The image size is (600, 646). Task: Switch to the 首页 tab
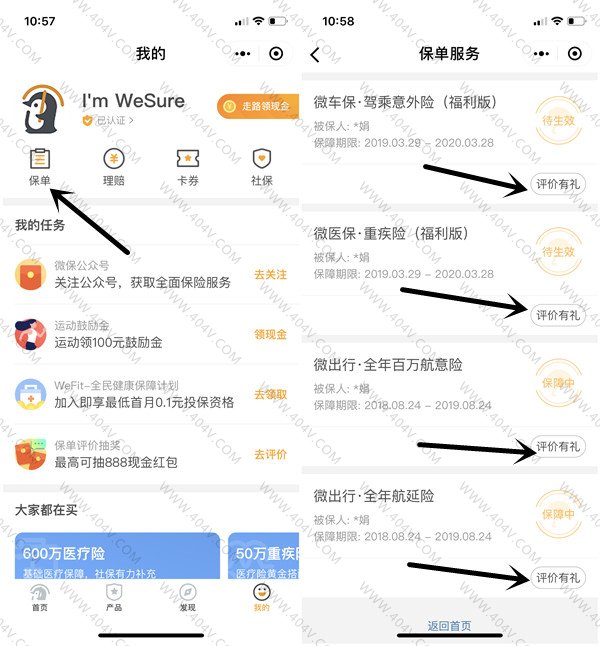[x=39, y=598]
